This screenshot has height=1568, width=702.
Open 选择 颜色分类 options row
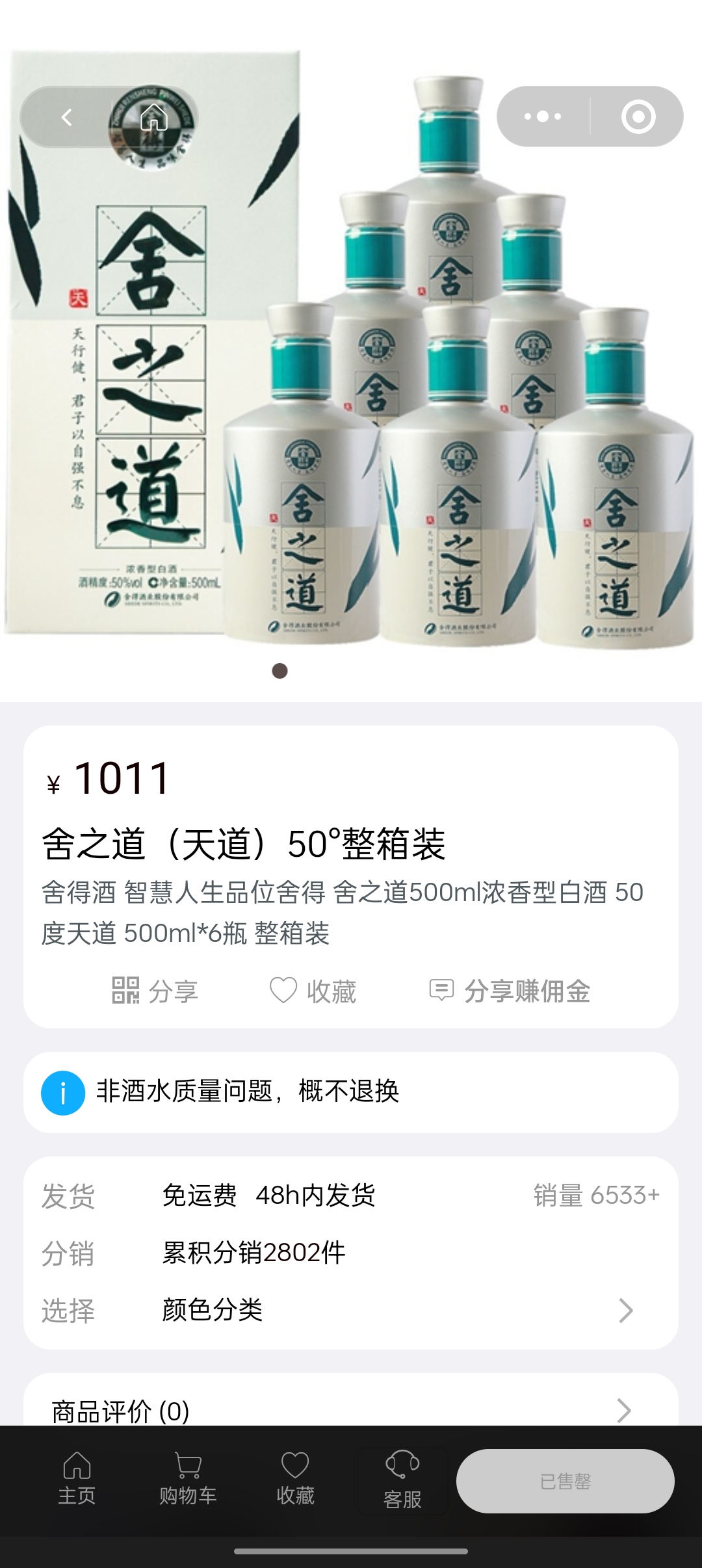(x=351, y=1310)
